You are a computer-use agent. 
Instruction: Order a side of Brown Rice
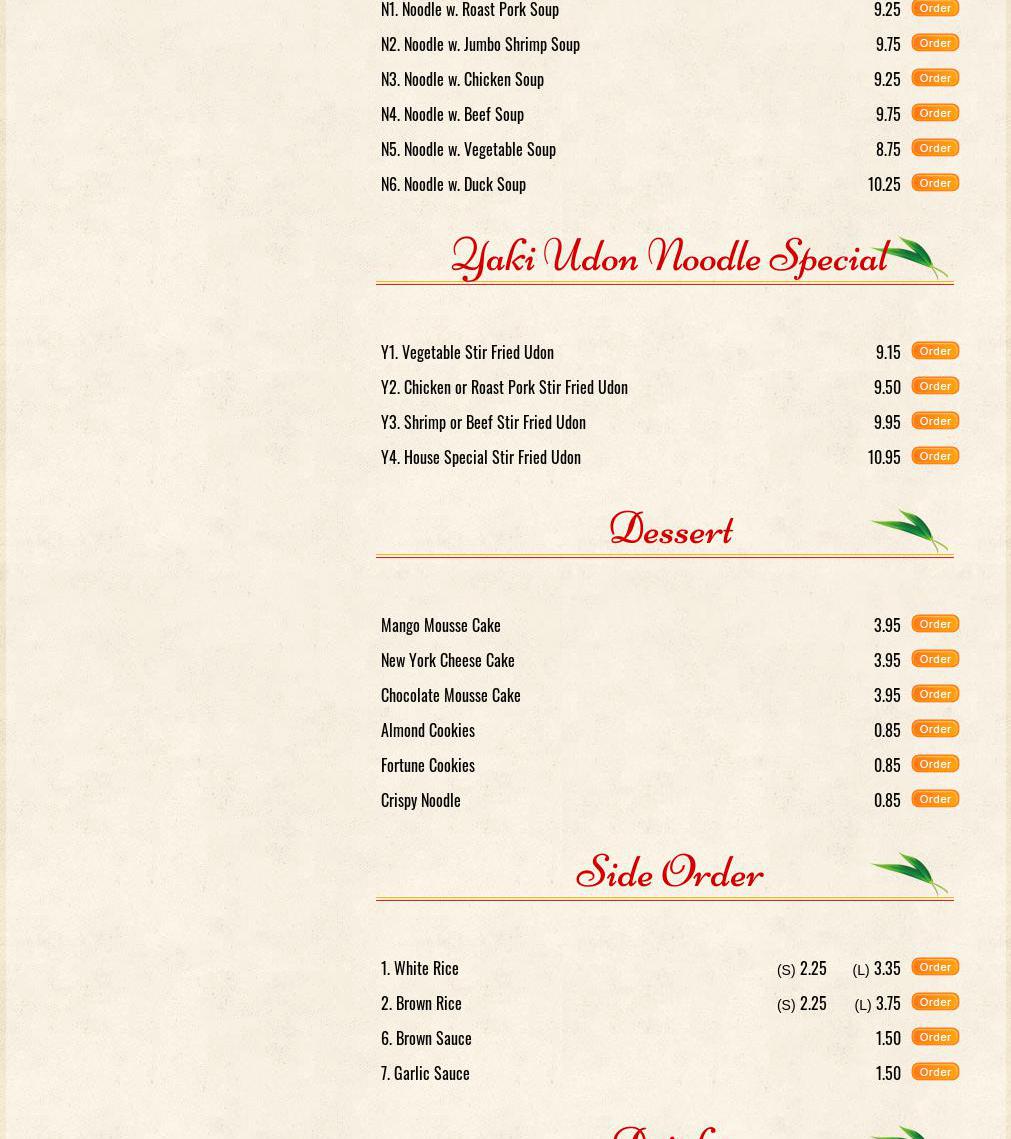(x=935, y=1002)
